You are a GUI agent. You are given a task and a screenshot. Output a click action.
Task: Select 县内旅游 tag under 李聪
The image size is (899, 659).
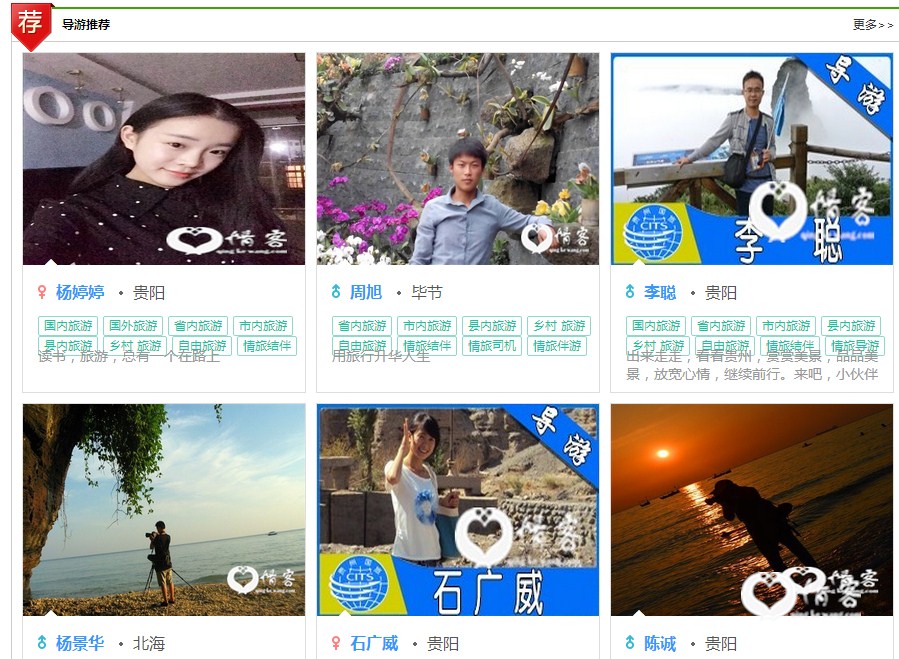point(853,326)
